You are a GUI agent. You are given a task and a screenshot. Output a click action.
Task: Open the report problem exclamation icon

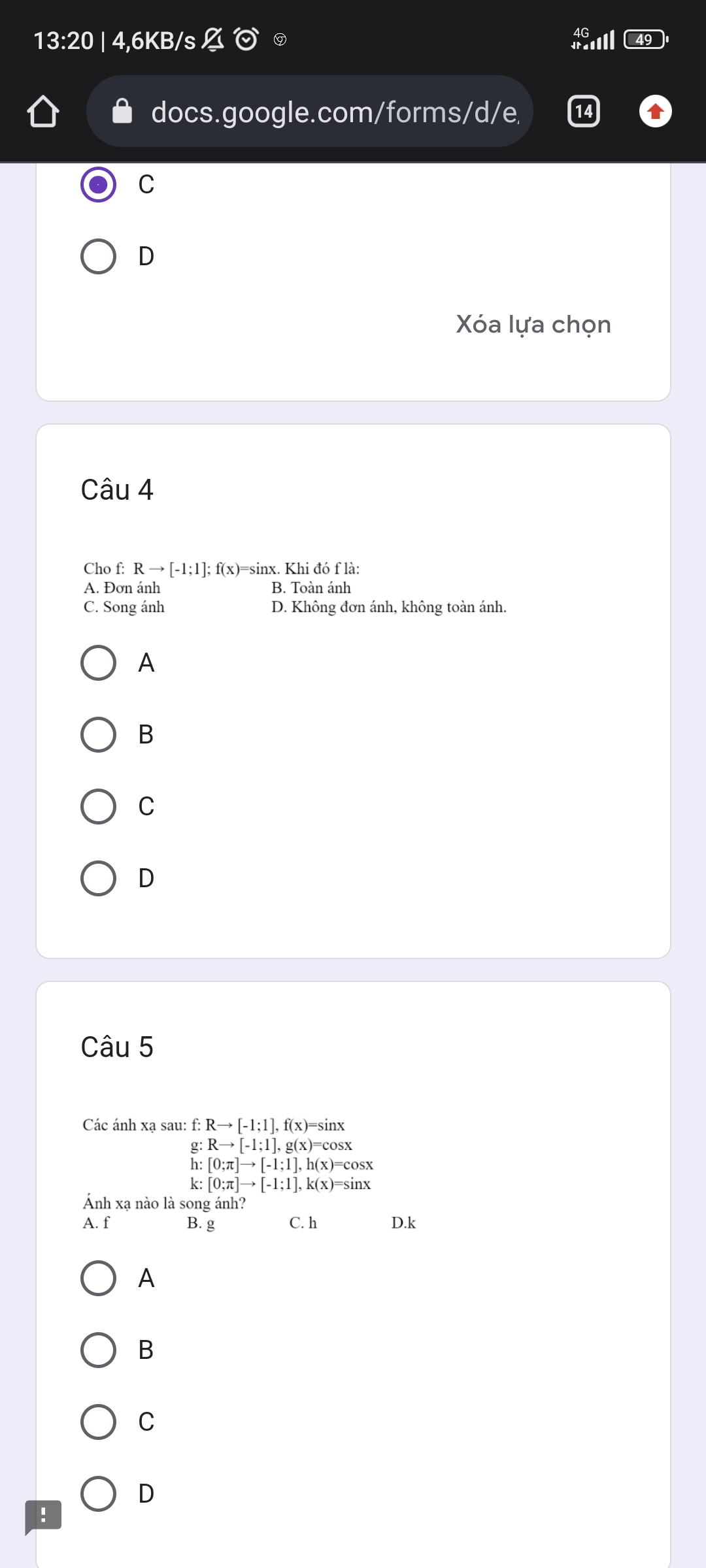[x=43, y=1515]
